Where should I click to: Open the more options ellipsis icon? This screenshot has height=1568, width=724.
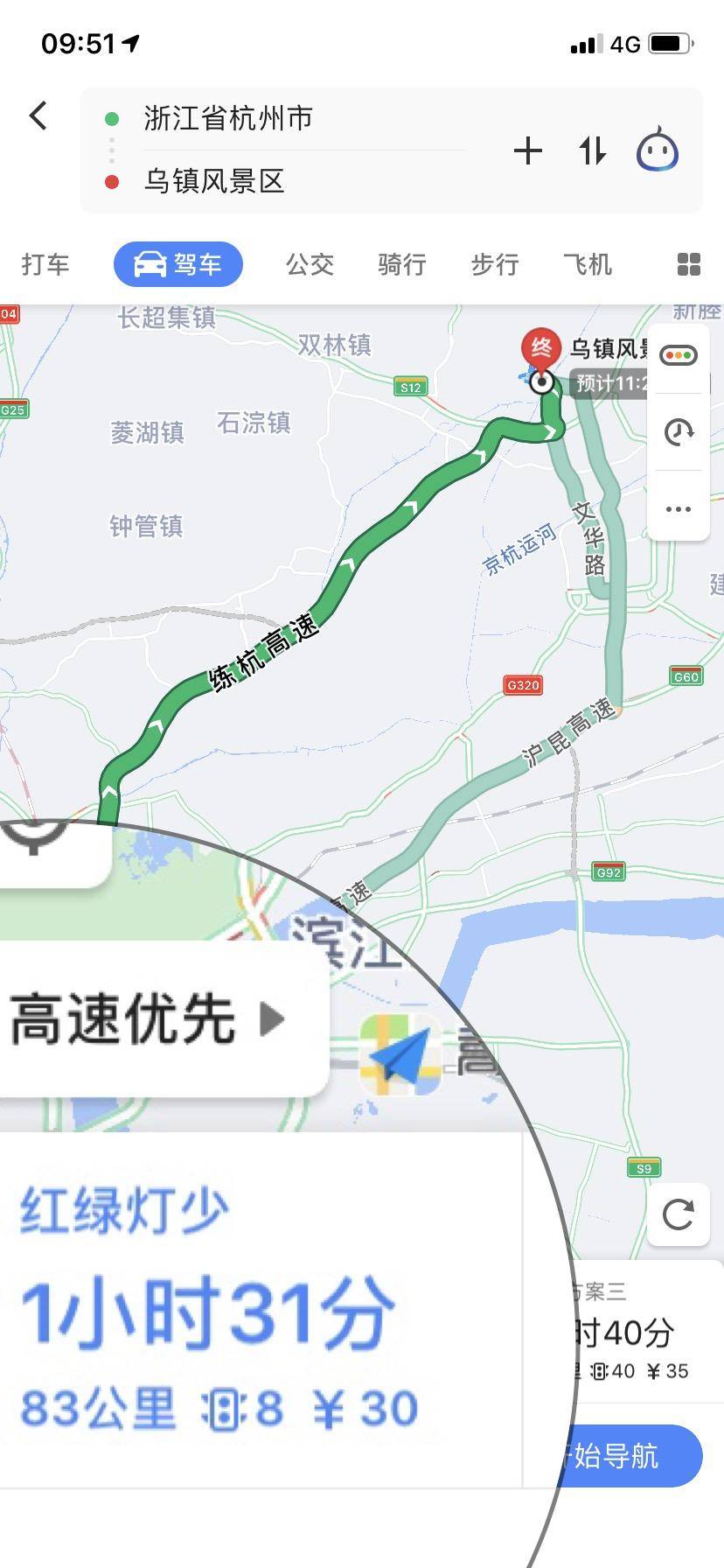point(678,508)
